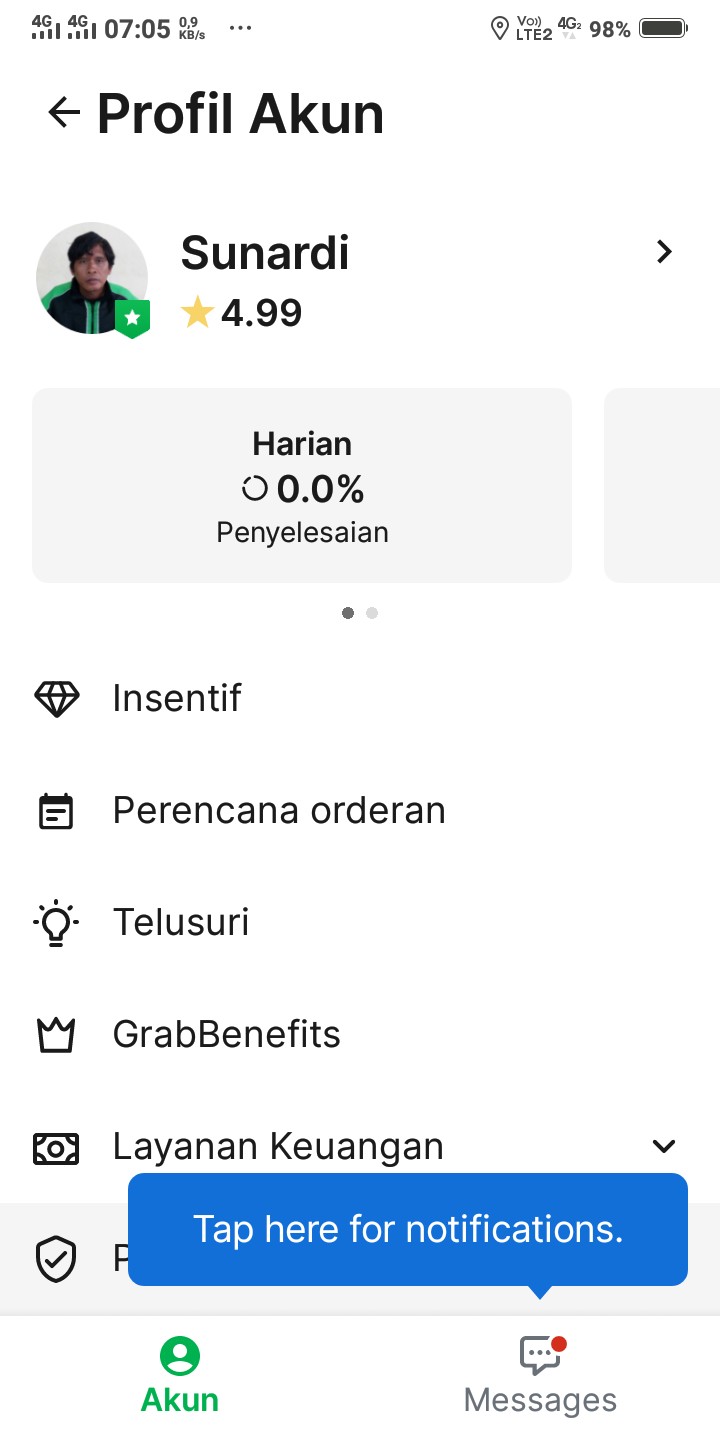
Task: Expand the Layanan Keuangan section
Action: click(663, 1146)
